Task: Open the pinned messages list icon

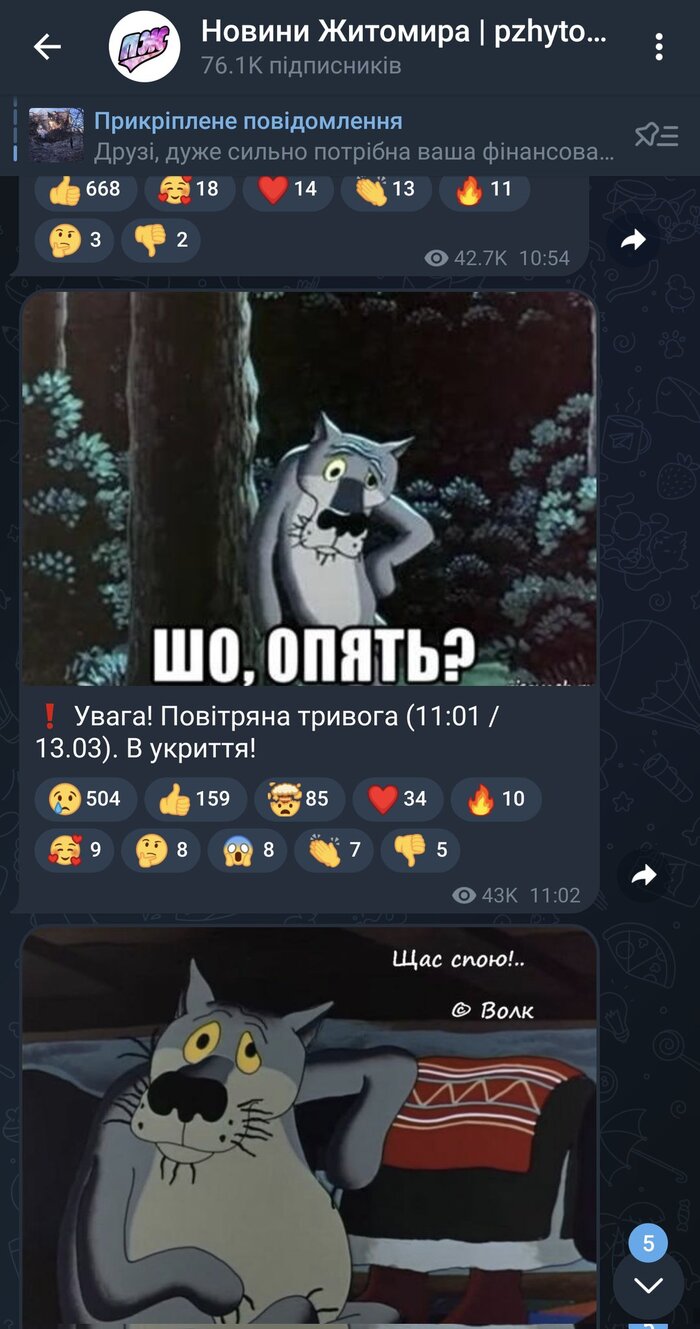Action: [656, 135]
